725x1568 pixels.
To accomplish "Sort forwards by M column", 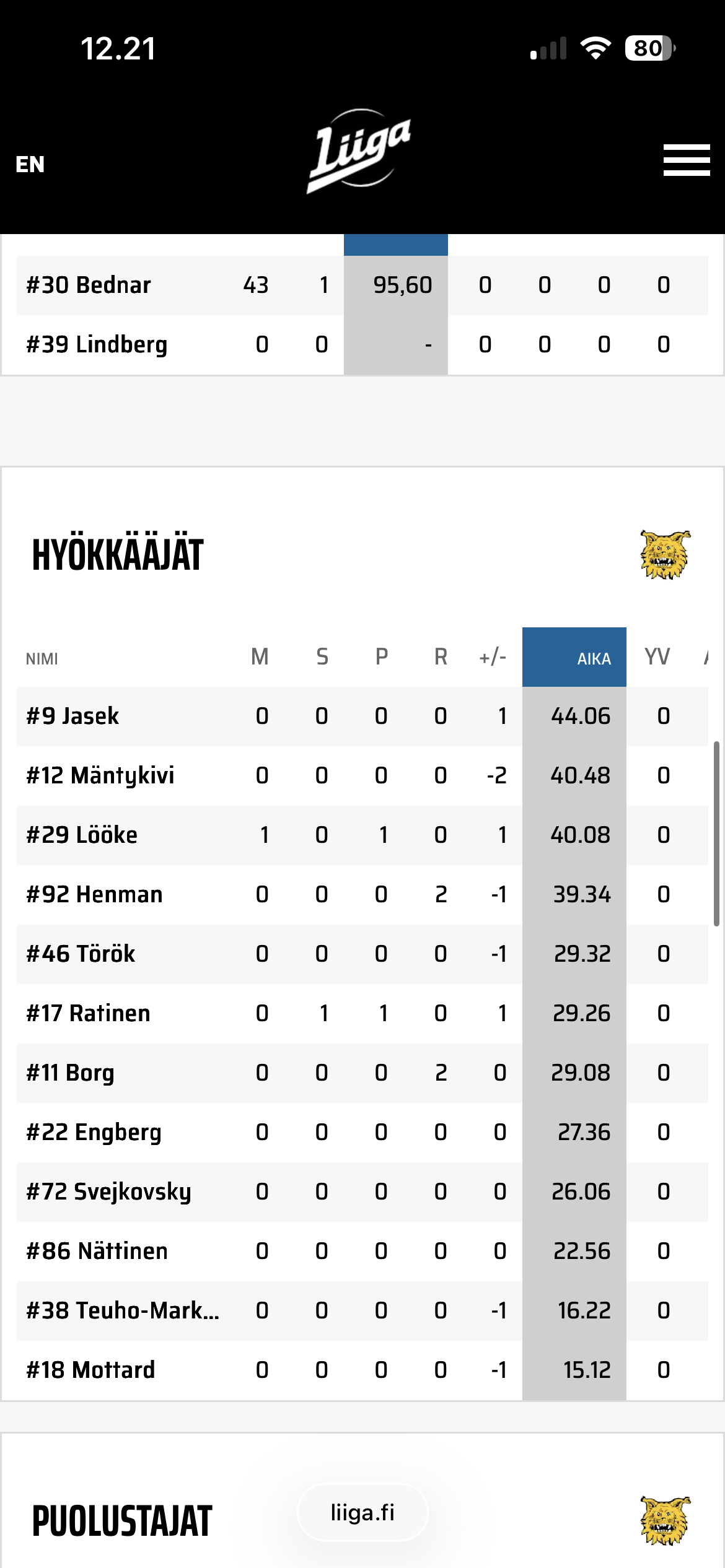I will 260,657.
